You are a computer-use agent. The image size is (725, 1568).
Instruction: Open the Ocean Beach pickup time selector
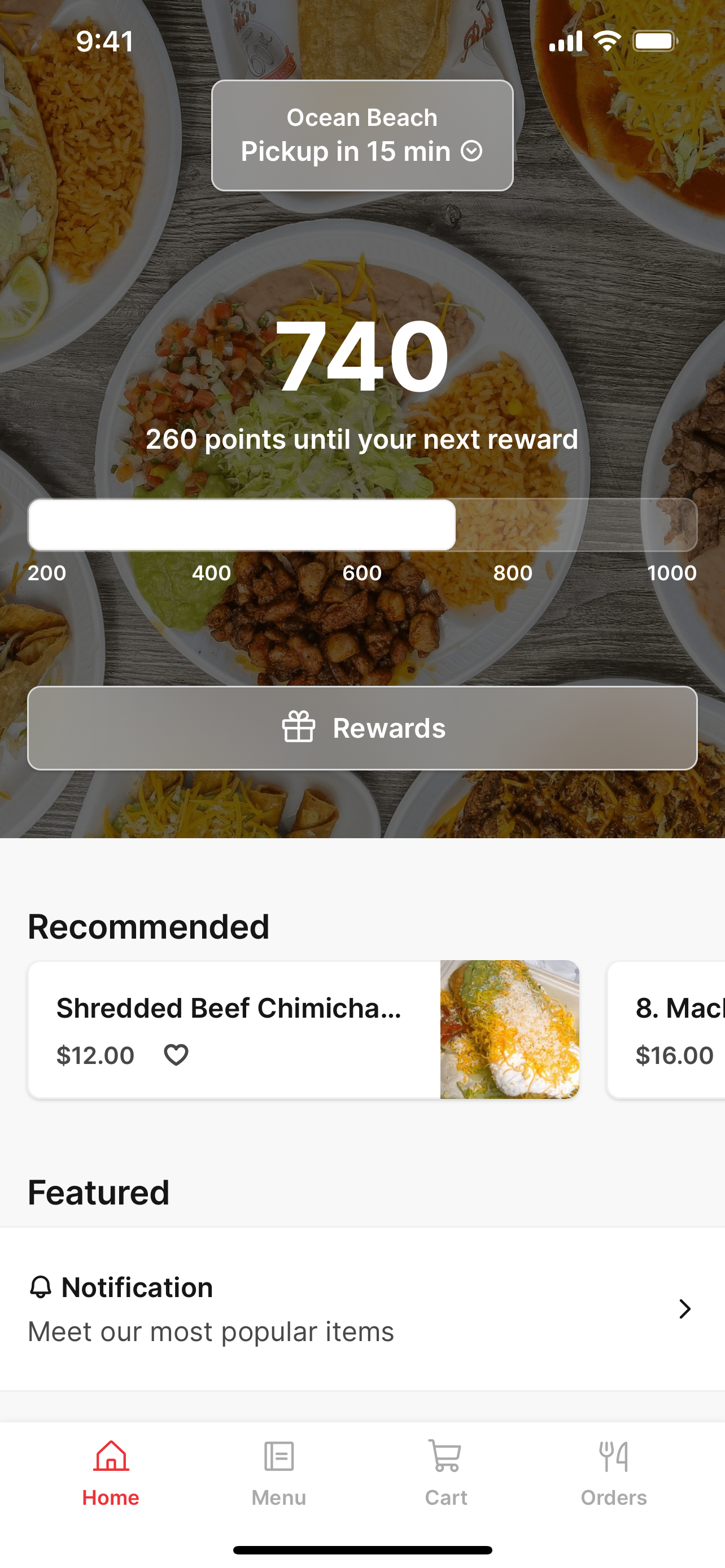(x=362, y=135)
